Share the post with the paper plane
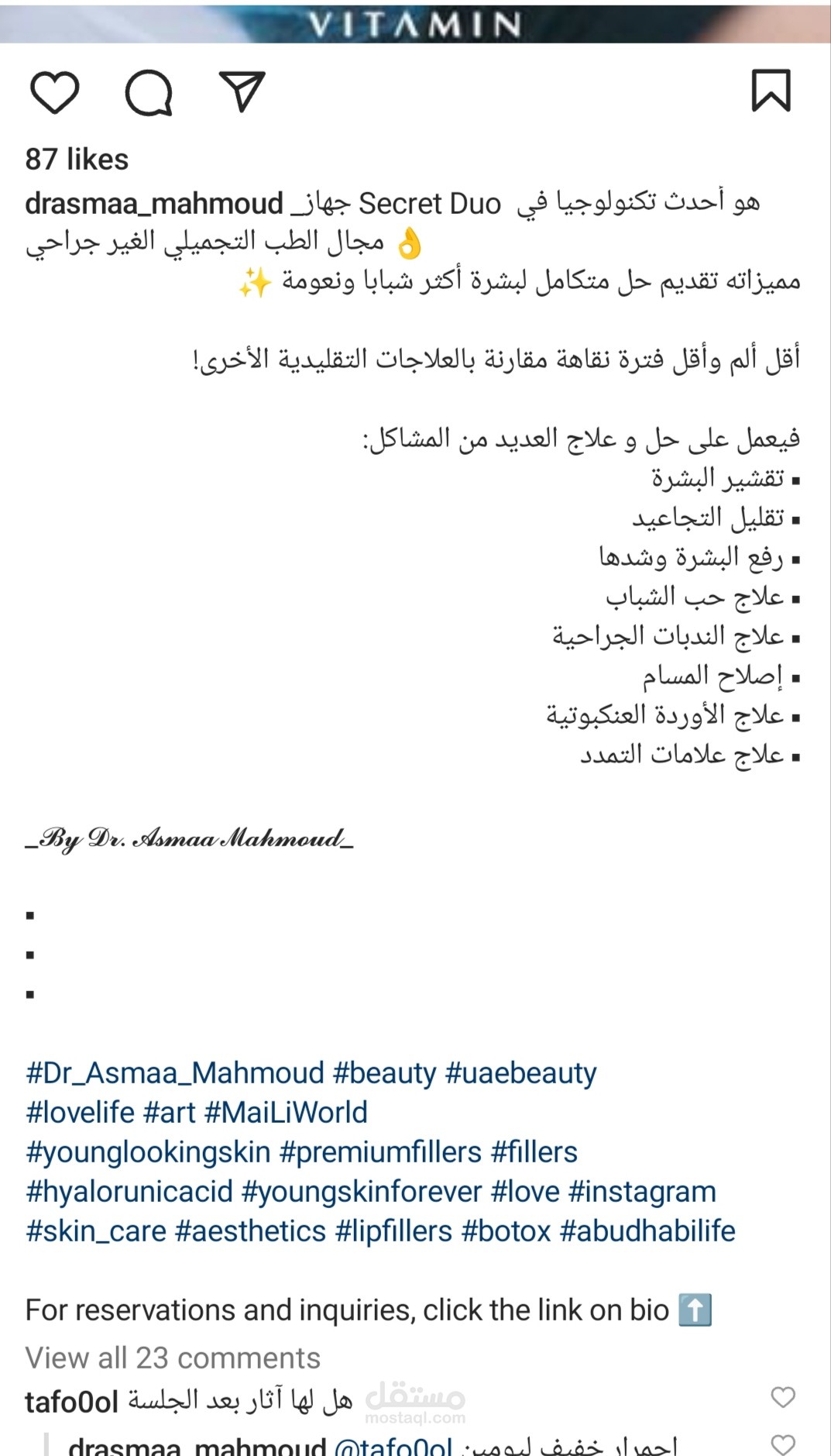 click(x=242, y=91)
